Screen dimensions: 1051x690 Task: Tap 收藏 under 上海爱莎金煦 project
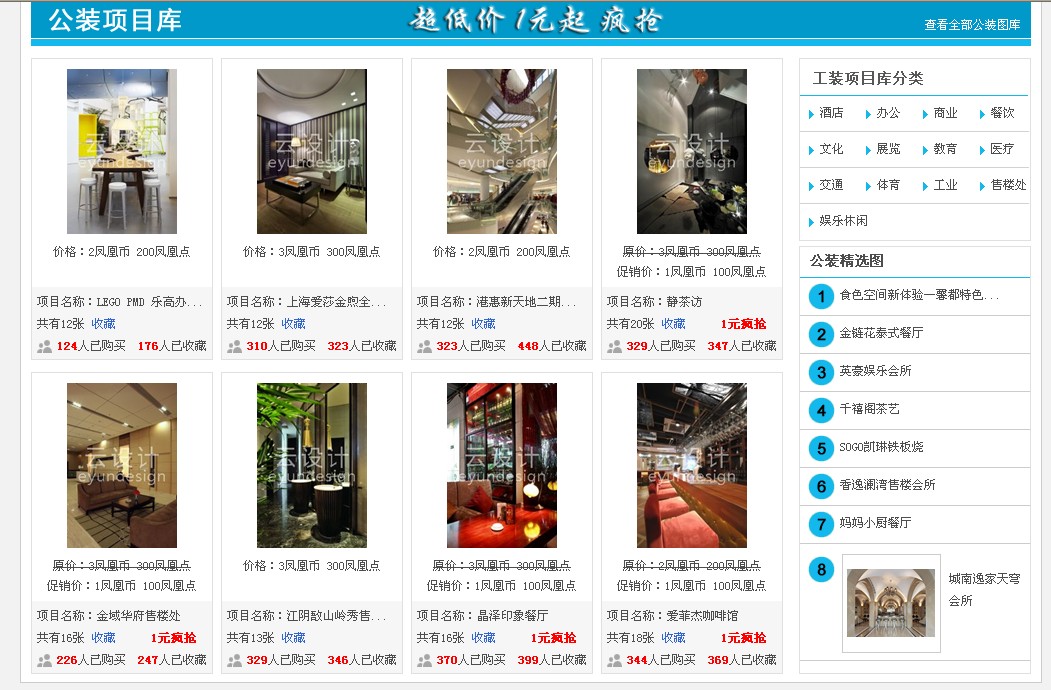click(x=293, y=324)
